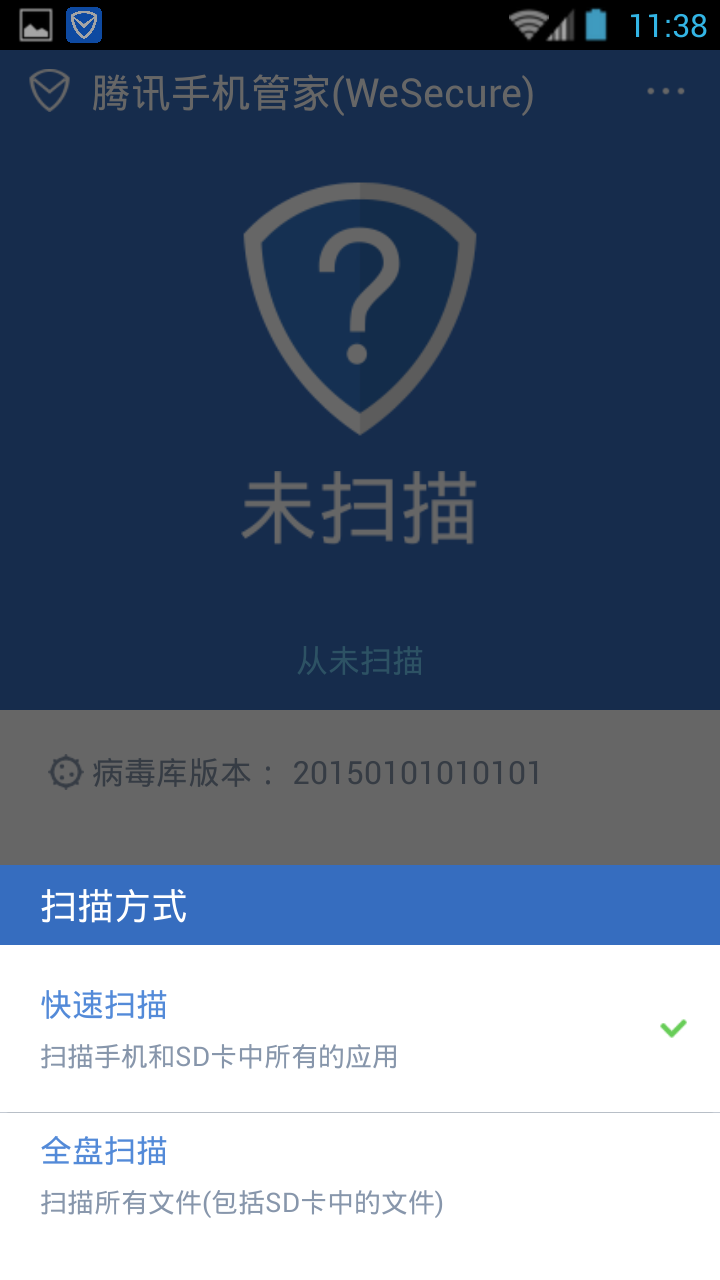Open the WeSecure shield icon in status bar
The image size is (720, 1280).
(x=83, y=24)
